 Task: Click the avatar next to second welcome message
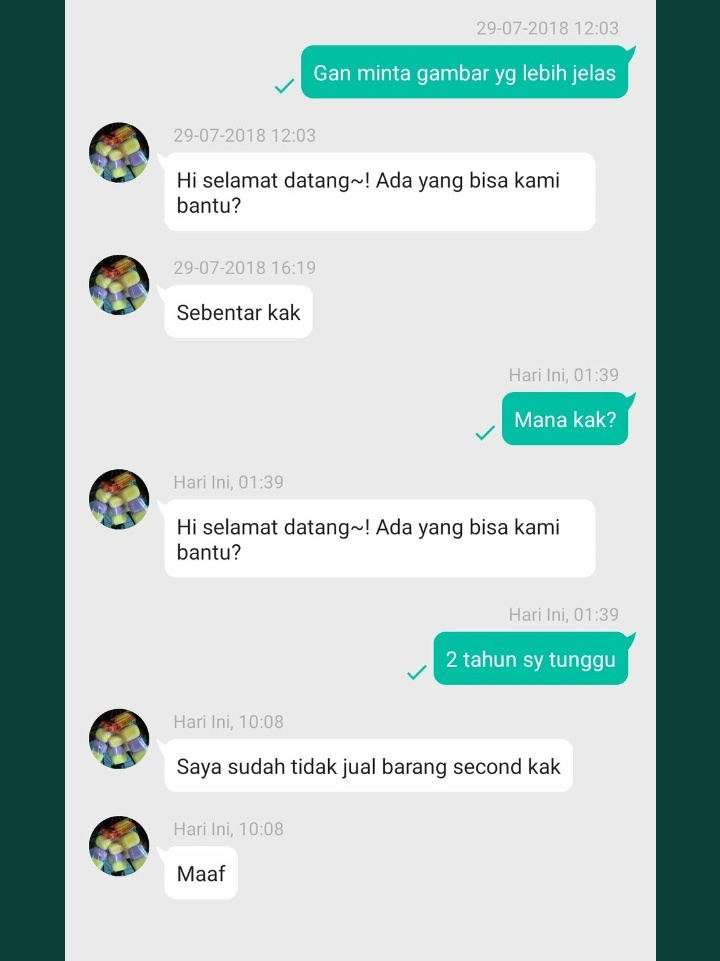(x=118, y=498)
